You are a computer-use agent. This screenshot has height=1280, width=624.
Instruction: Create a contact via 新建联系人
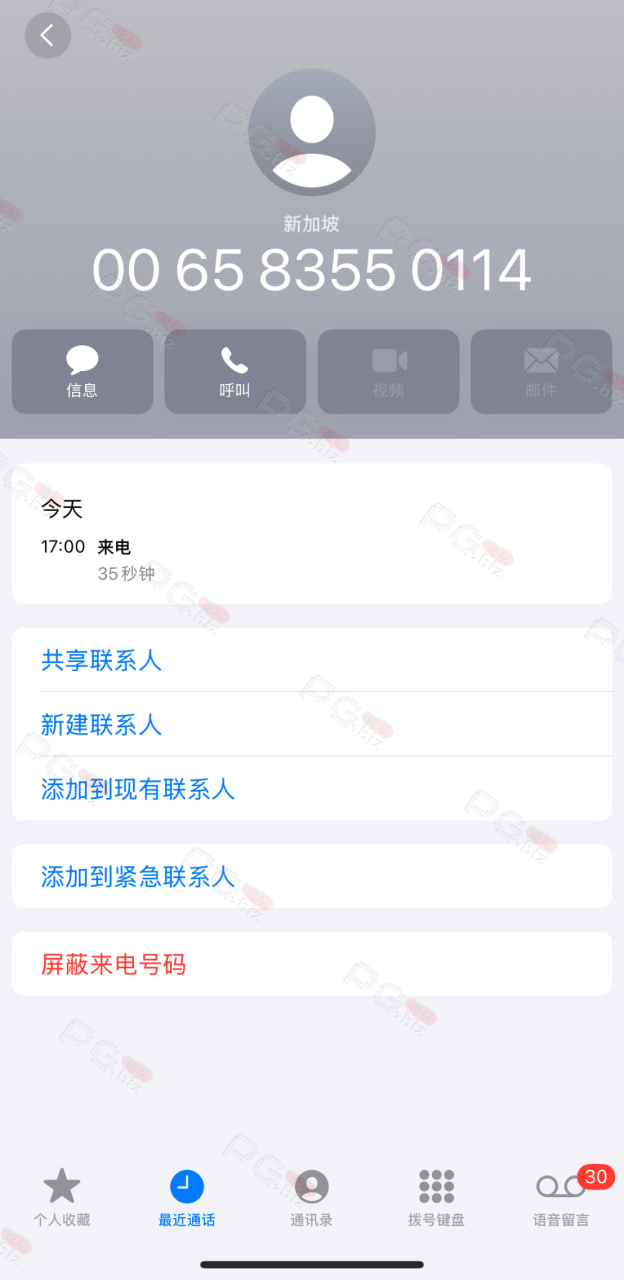[x=312, y=724]
